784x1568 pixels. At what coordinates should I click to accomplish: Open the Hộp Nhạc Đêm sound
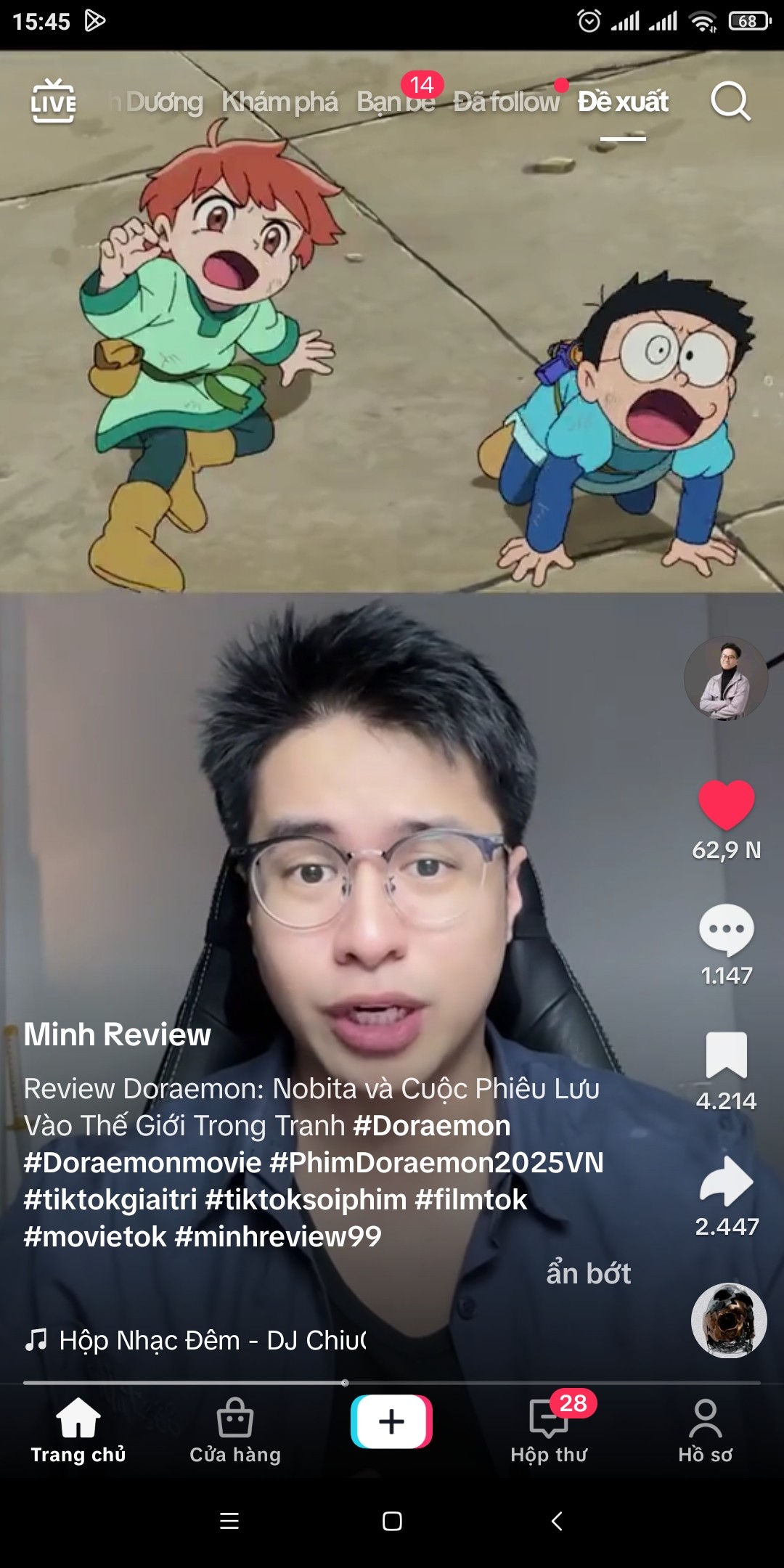(x=211, y=1340)
